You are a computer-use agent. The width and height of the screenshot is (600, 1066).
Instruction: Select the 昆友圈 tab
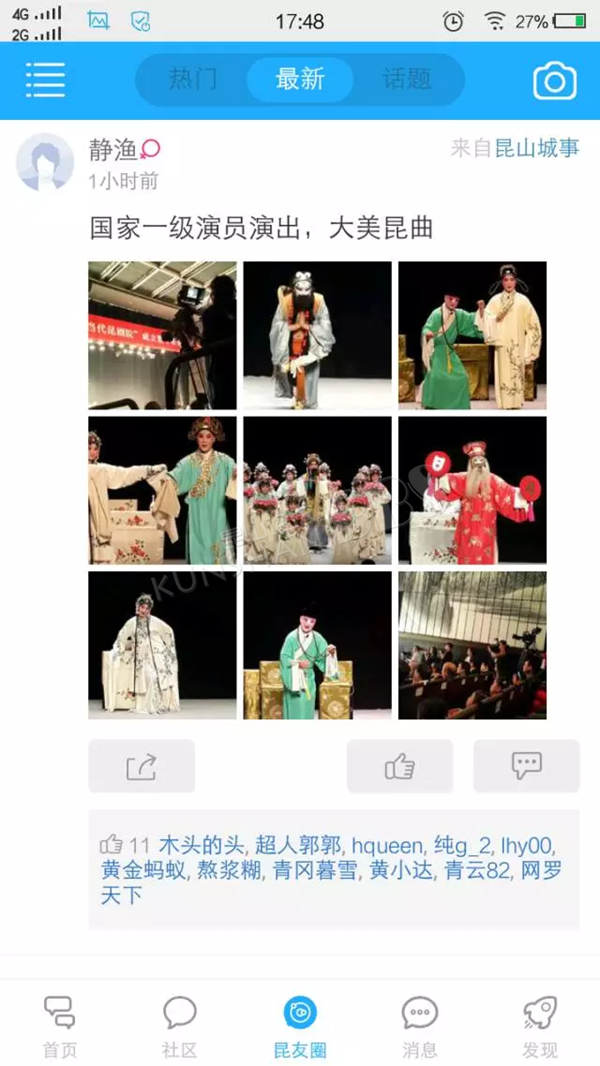point(300,1027)
